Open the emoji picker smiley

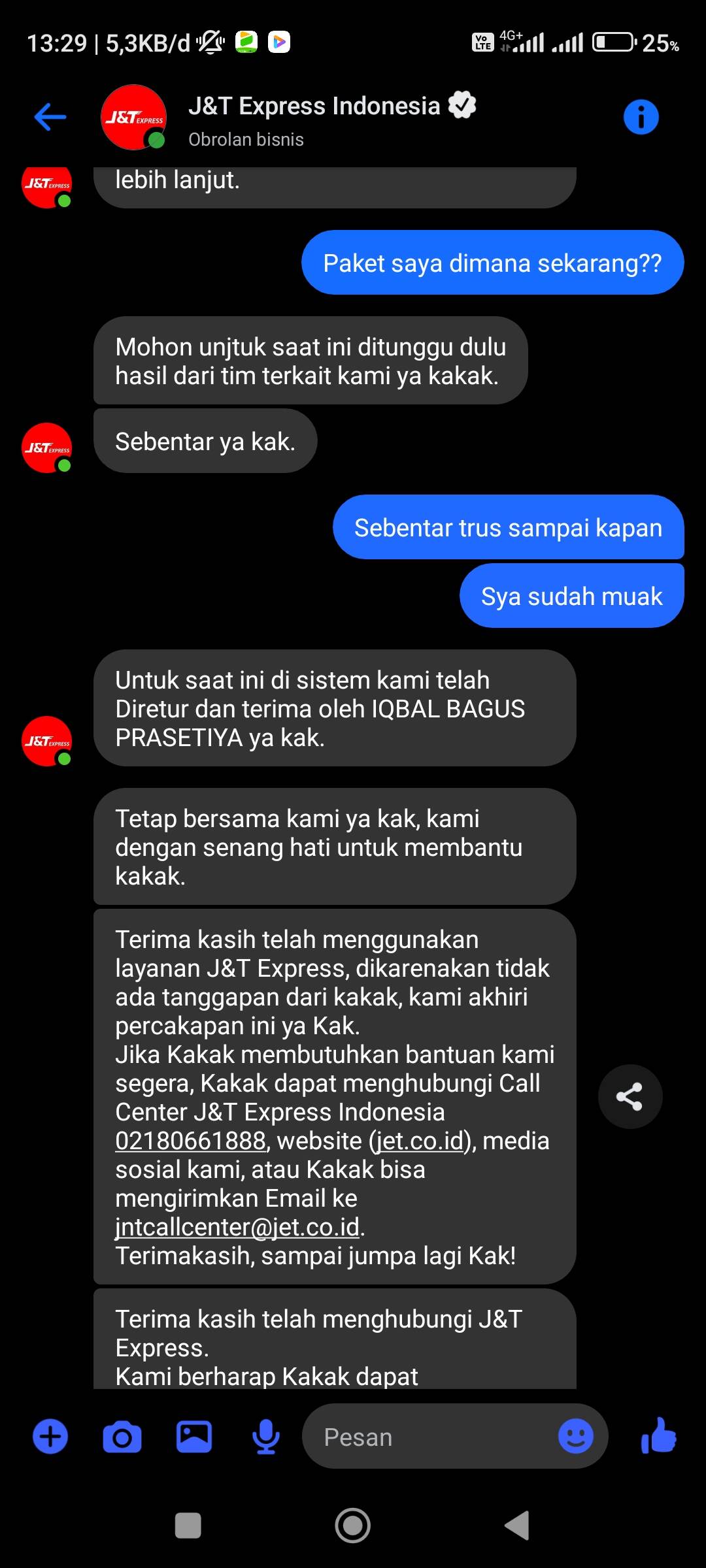(x=575, y=1437)
